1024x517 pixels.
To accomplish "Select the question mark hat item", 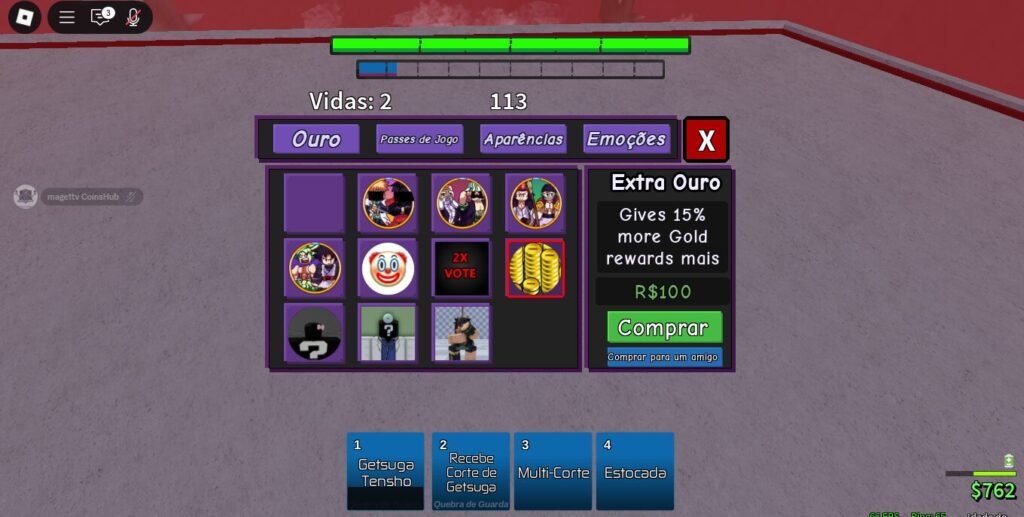I will coord(314,333).
